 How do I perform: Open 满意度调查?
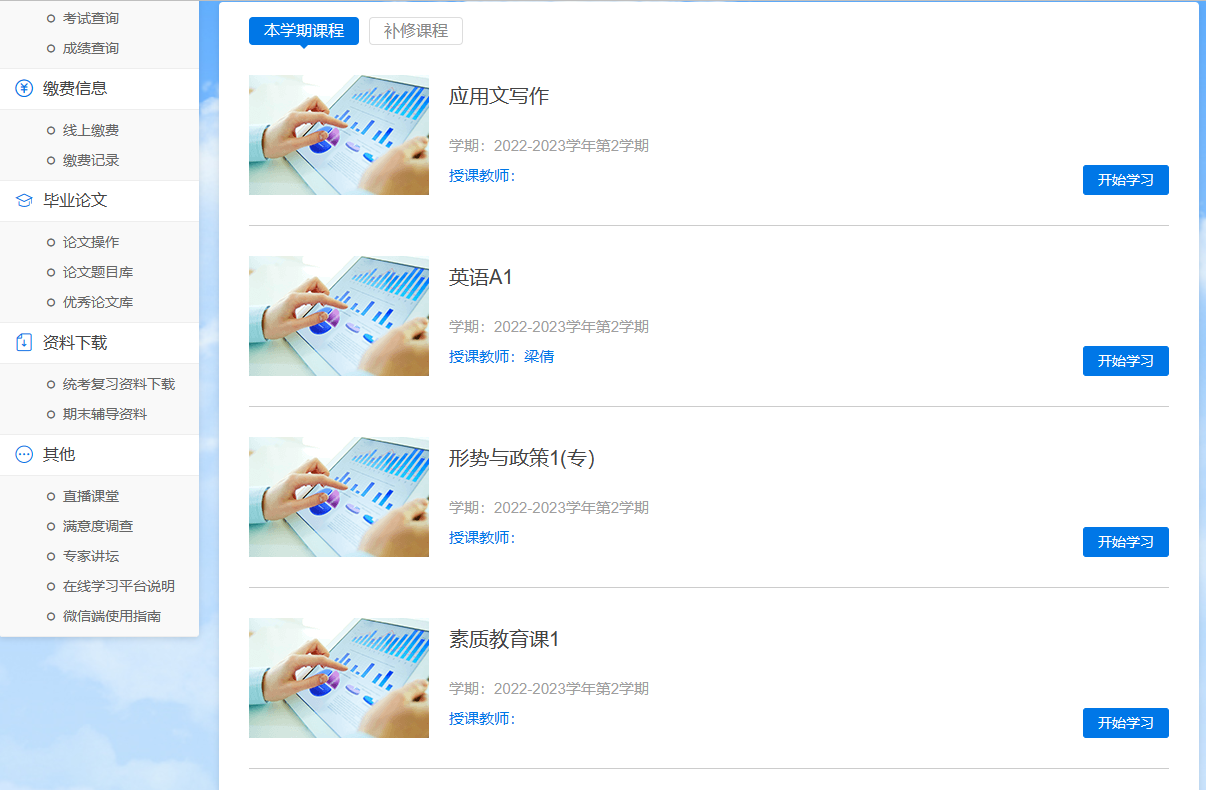click(97, 526)
